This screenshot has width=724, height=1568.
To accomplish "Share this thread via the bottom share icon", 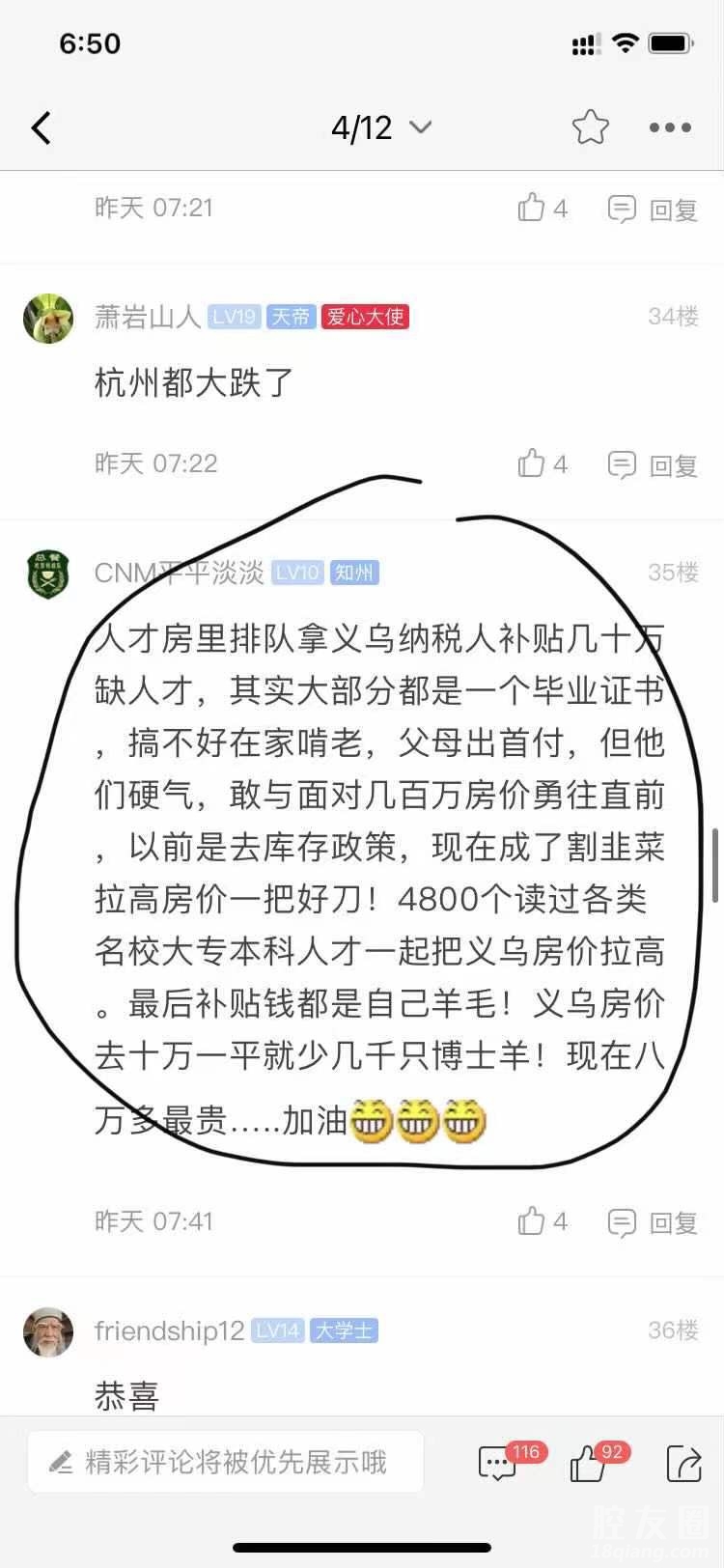I will click(x=683, y=1464).
